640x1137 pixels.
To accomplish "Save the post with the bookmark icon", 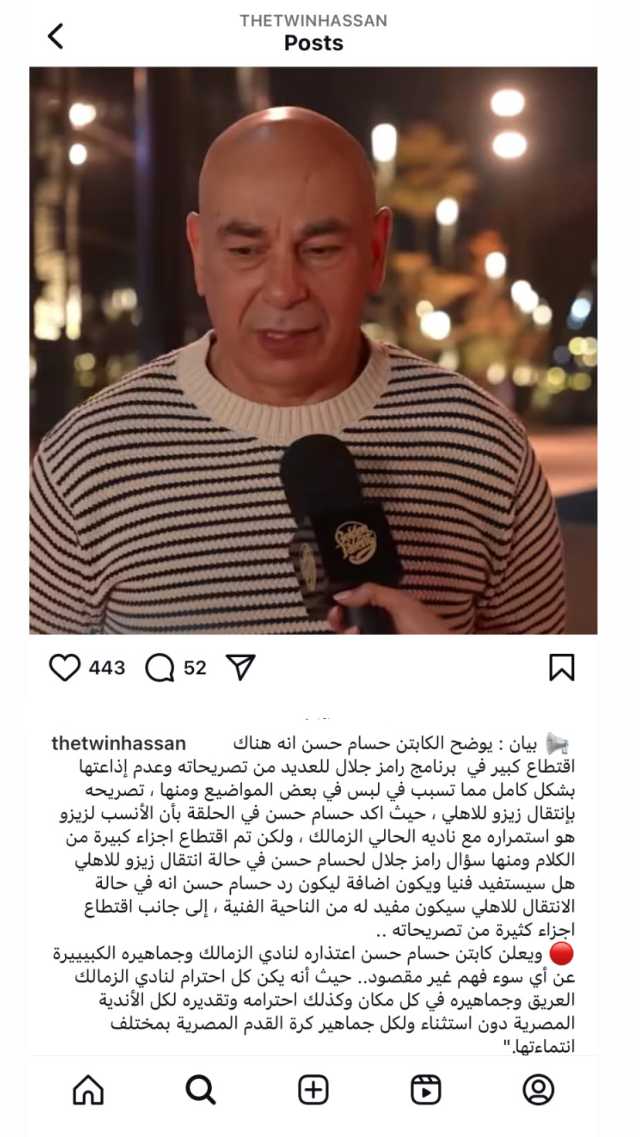I will (562, 667).
